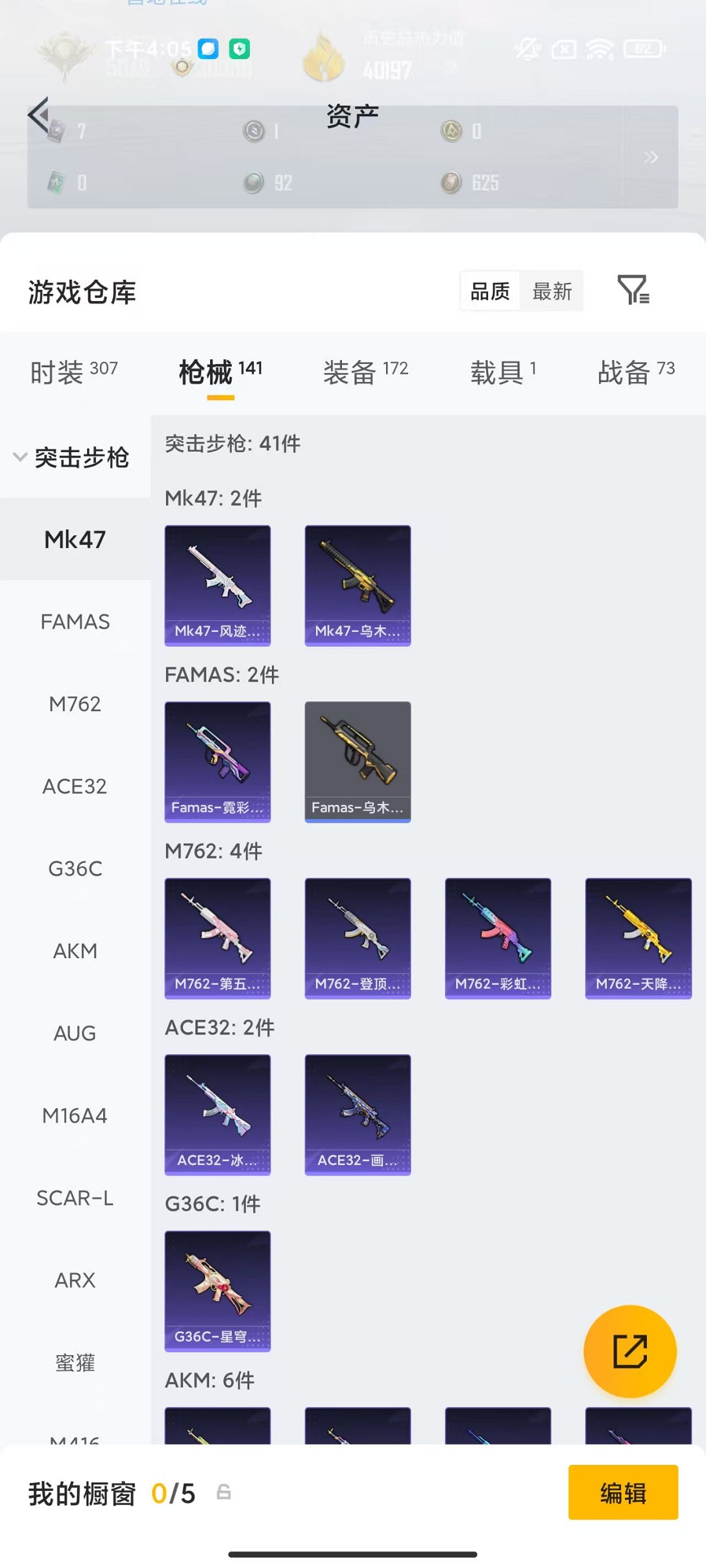Select FAMAS in the weapon list

[x=75, y=621]
